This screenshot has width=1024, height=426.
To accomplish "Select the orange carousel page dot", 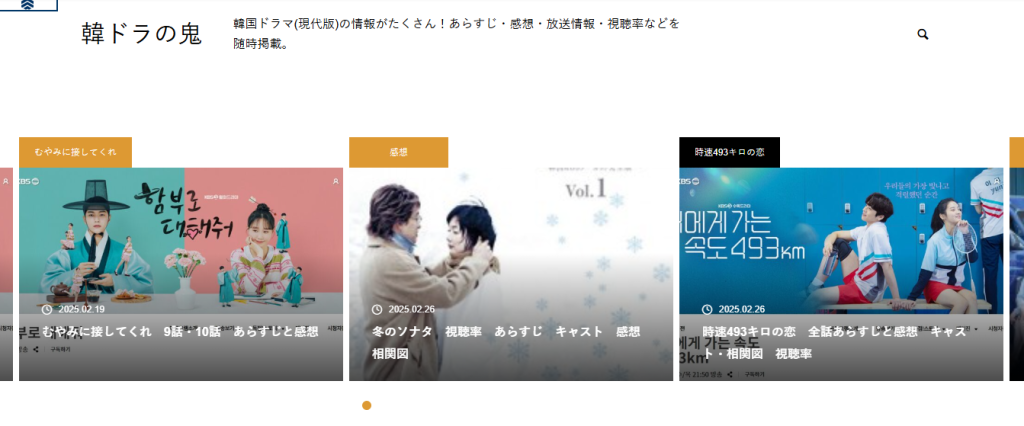I will click(x=367, y=405).
